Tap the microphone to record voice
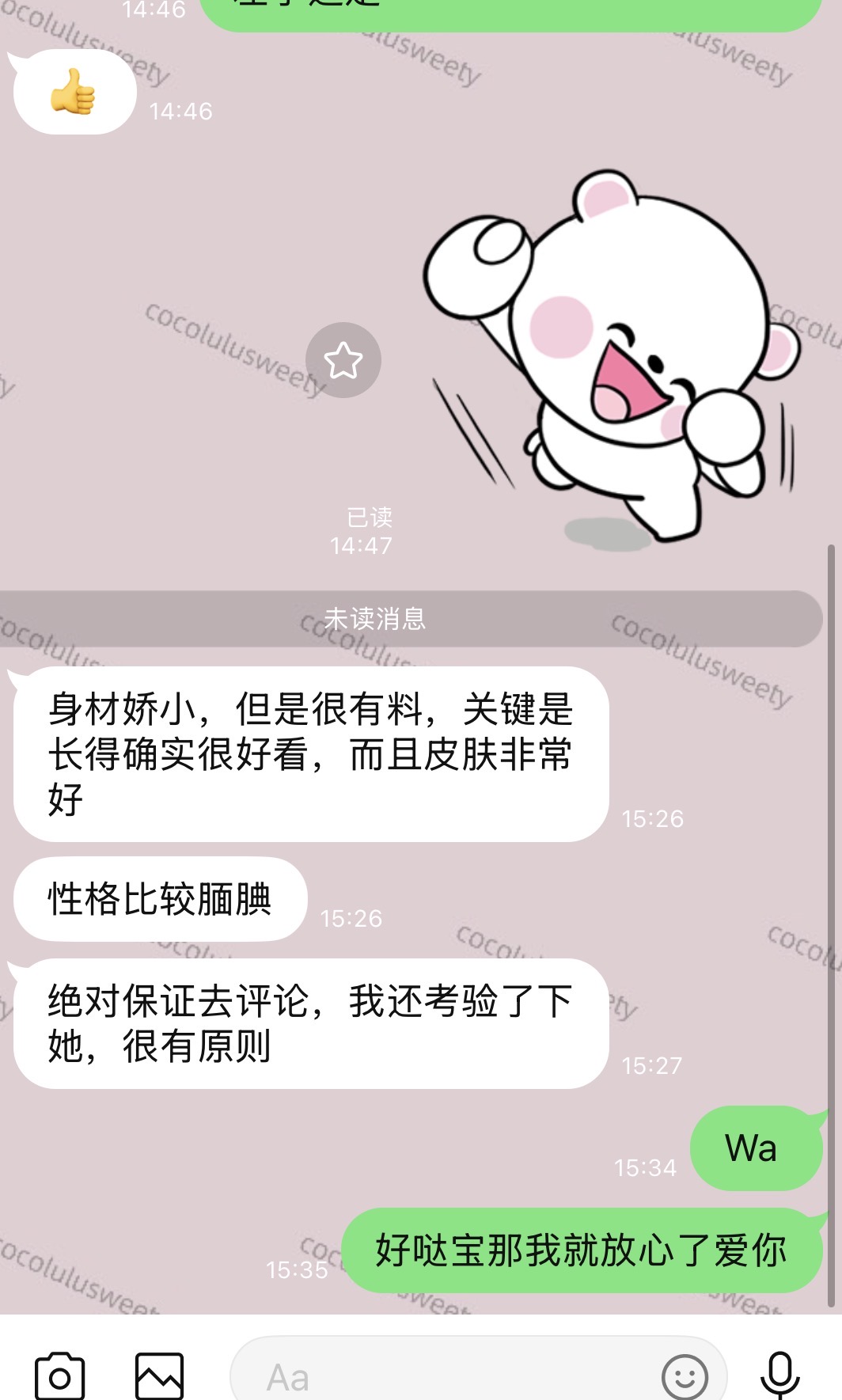Screen dimensions: 842x1400 coord(779,1375)
